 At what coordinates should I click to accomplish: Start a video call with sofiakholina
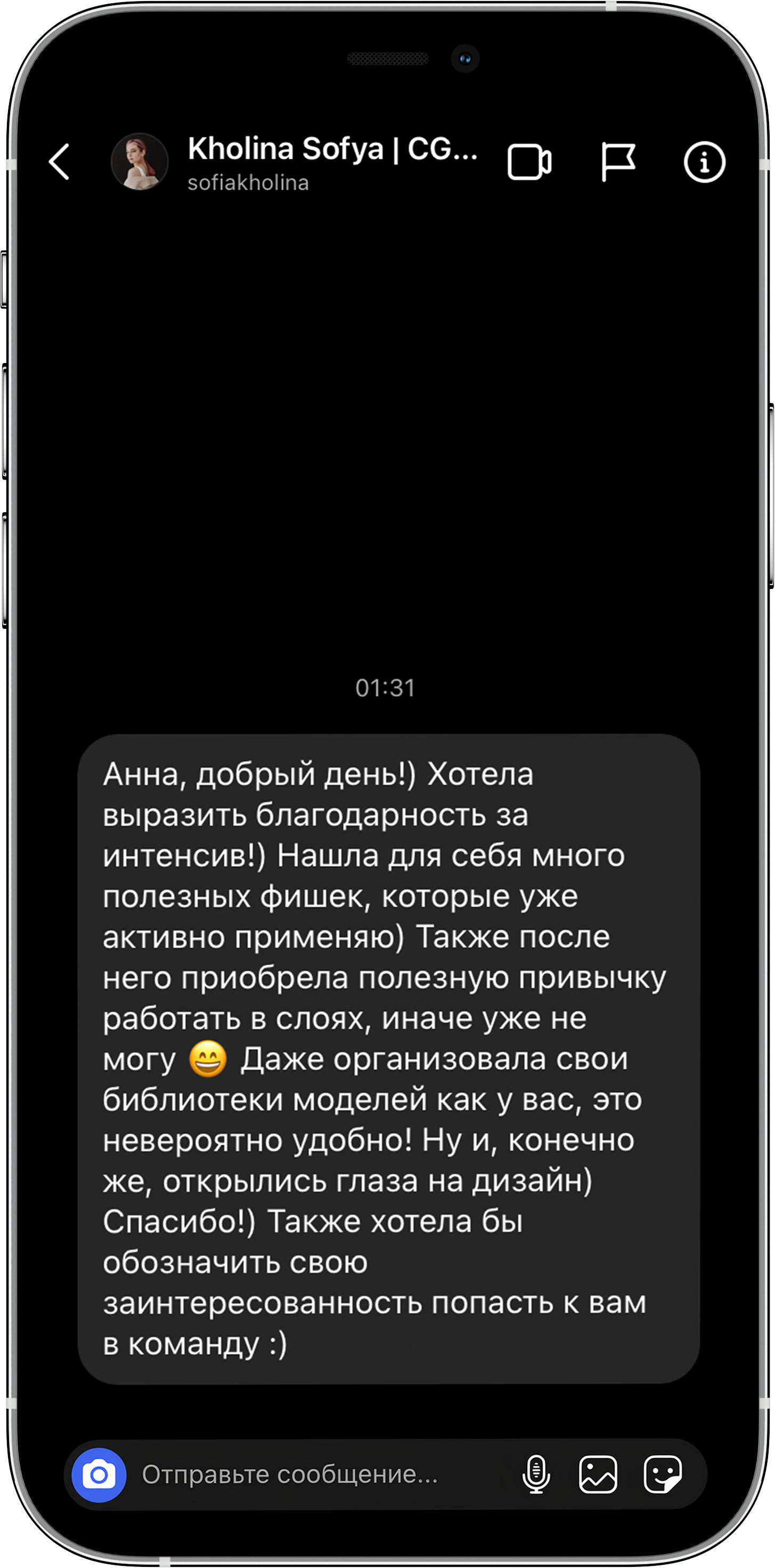pos(528,163)
